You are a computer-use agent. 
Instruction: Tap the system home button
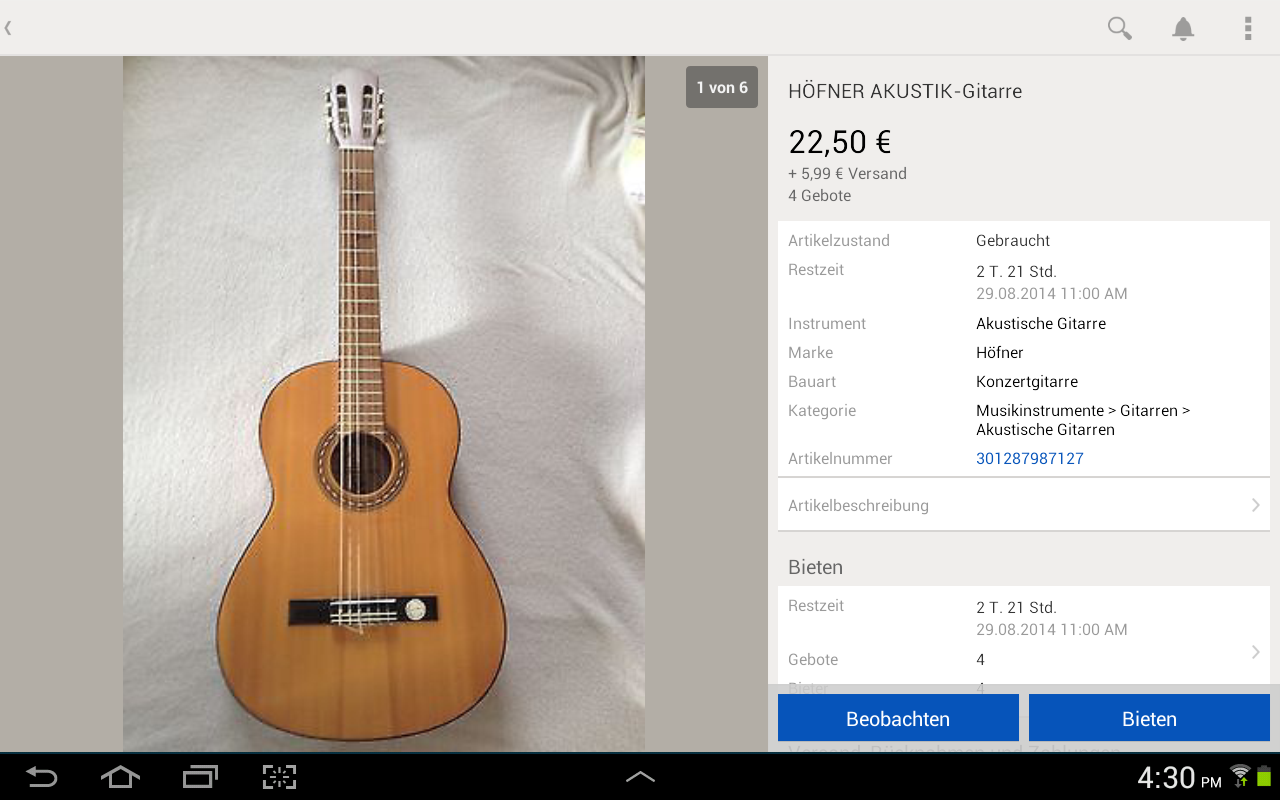120,776
